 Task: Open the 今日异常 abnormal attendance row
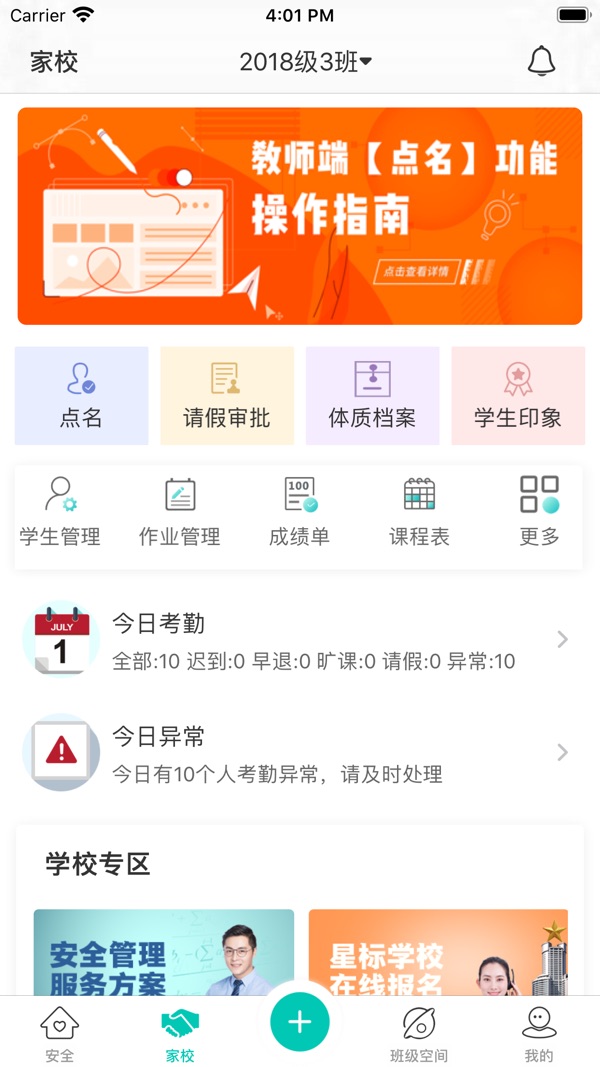[300, 753]
